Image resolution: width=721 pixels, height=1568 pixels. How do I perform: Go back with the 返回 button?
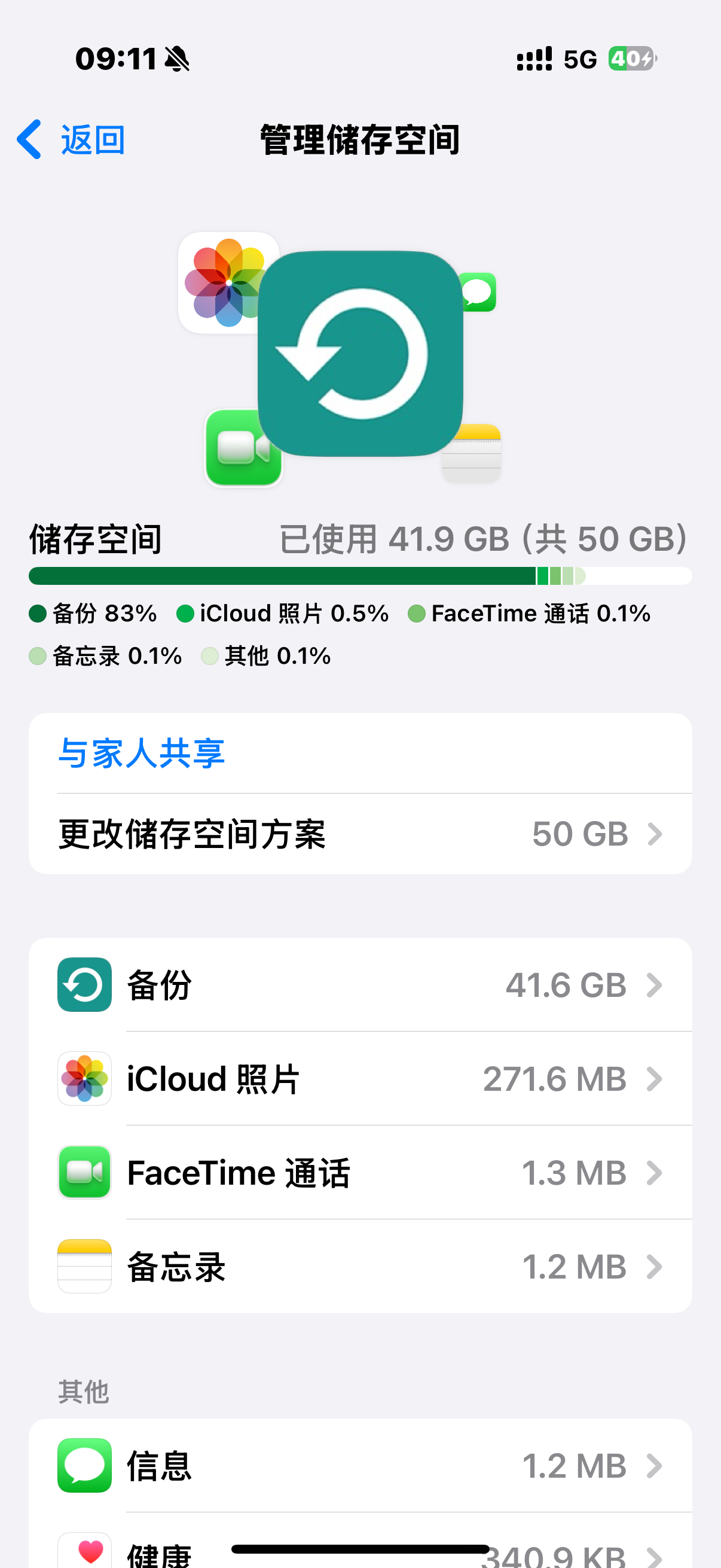pos(71,140)
